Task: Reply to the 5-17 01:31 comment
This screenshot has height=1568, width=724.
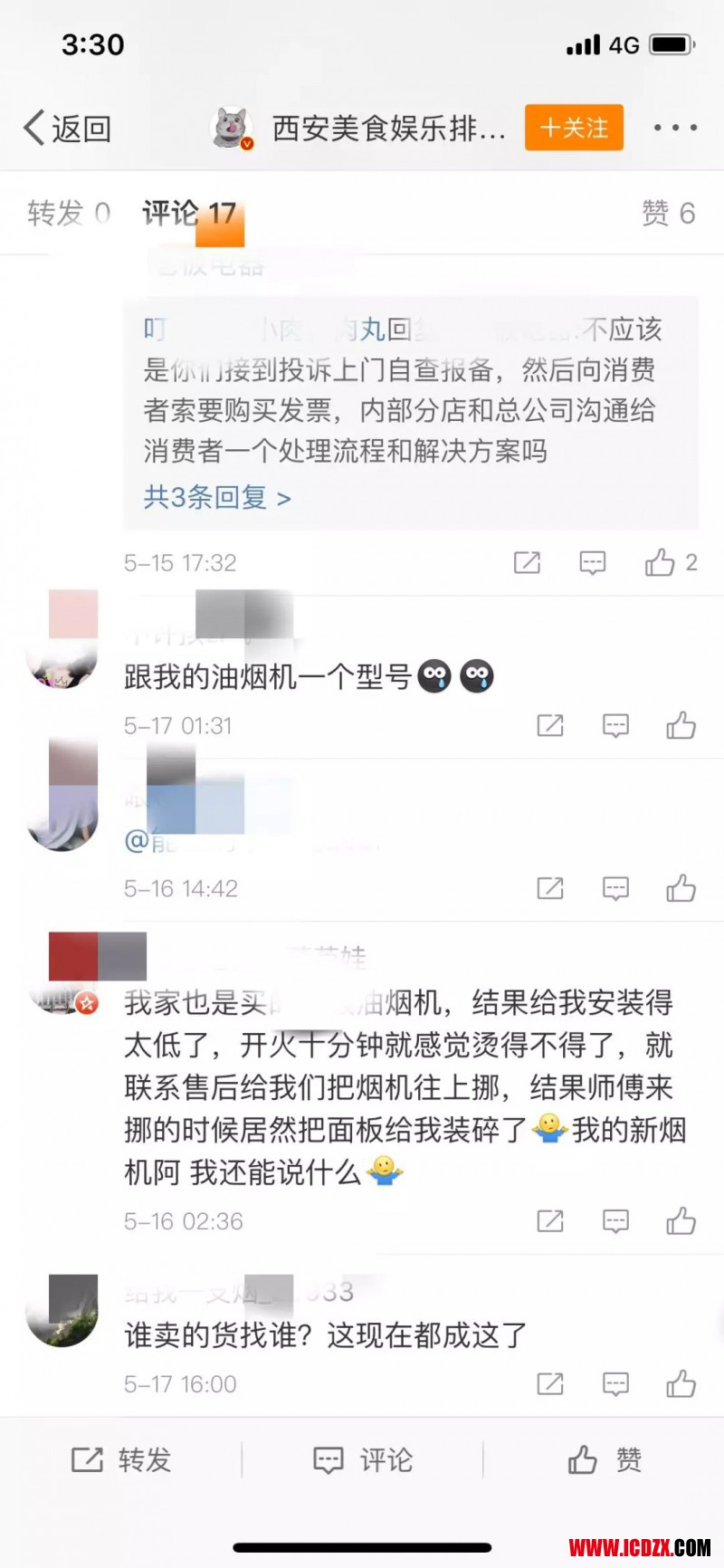Action: [x=615, y=726]
